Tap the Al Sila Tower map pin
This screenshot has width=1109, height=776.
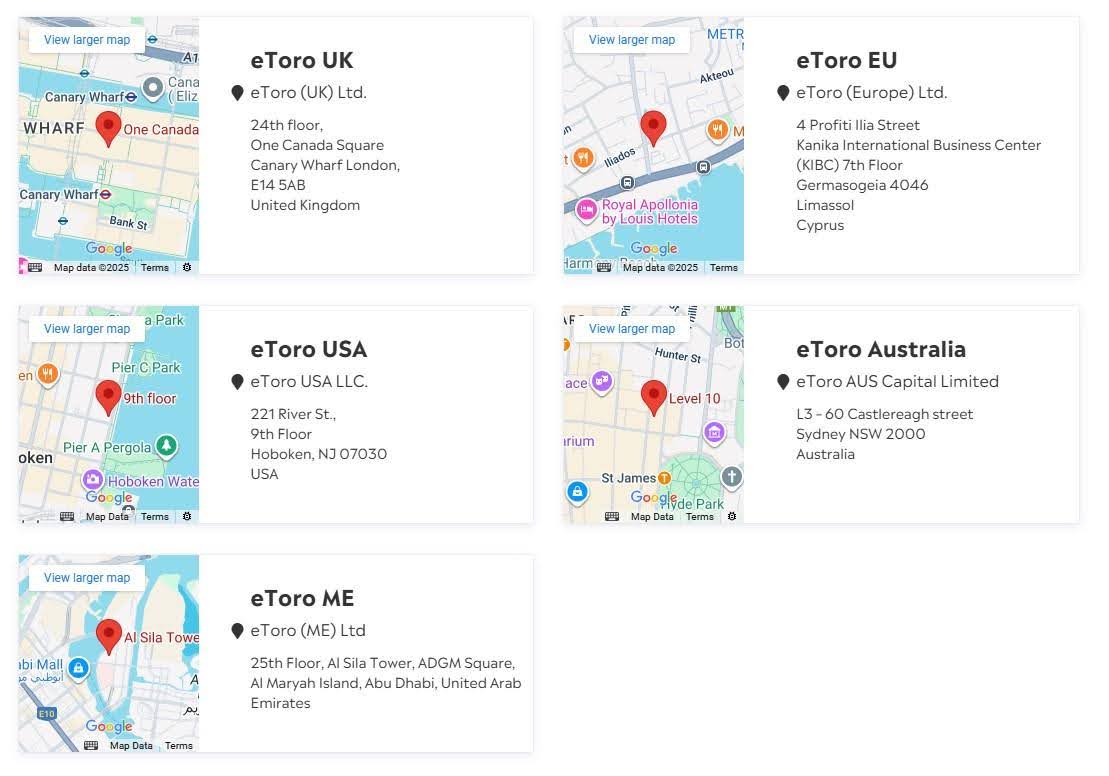pos(108,635)
